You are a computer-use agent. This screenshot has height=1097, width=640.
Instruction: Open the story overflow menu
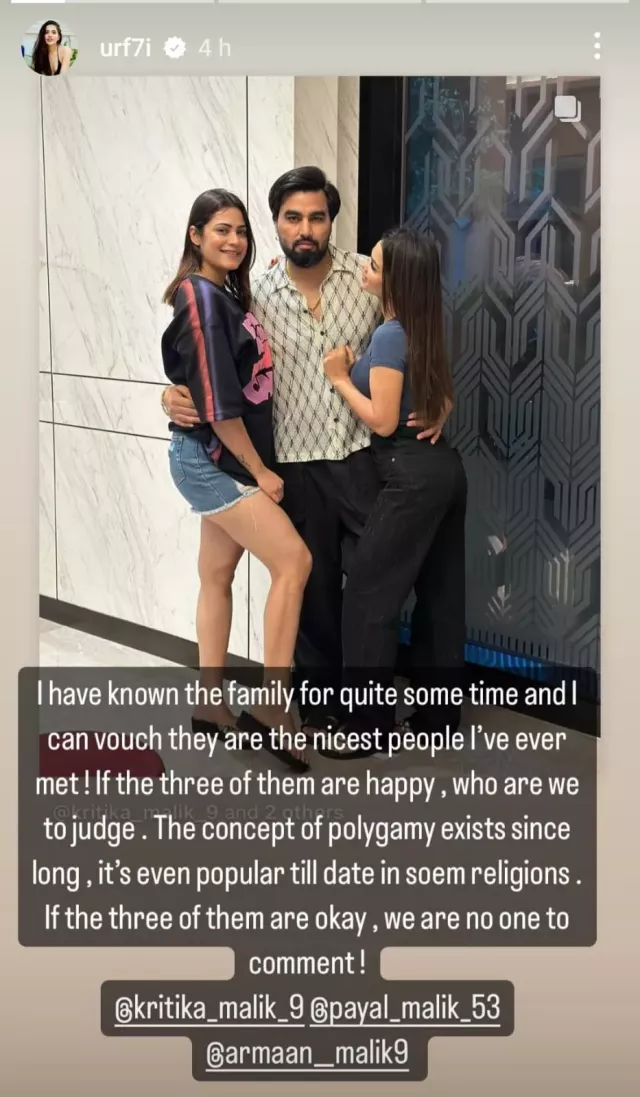(x=596, y=46)
